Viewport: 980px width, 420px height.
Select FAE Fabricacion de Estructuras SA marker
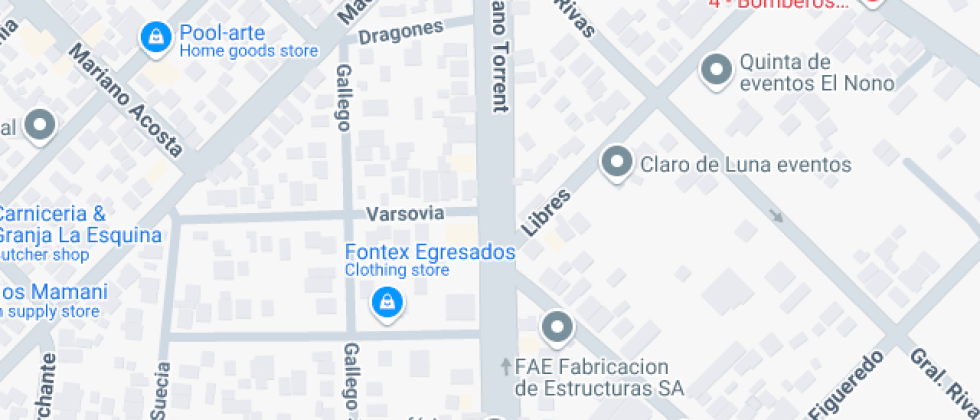coord(556,327)
